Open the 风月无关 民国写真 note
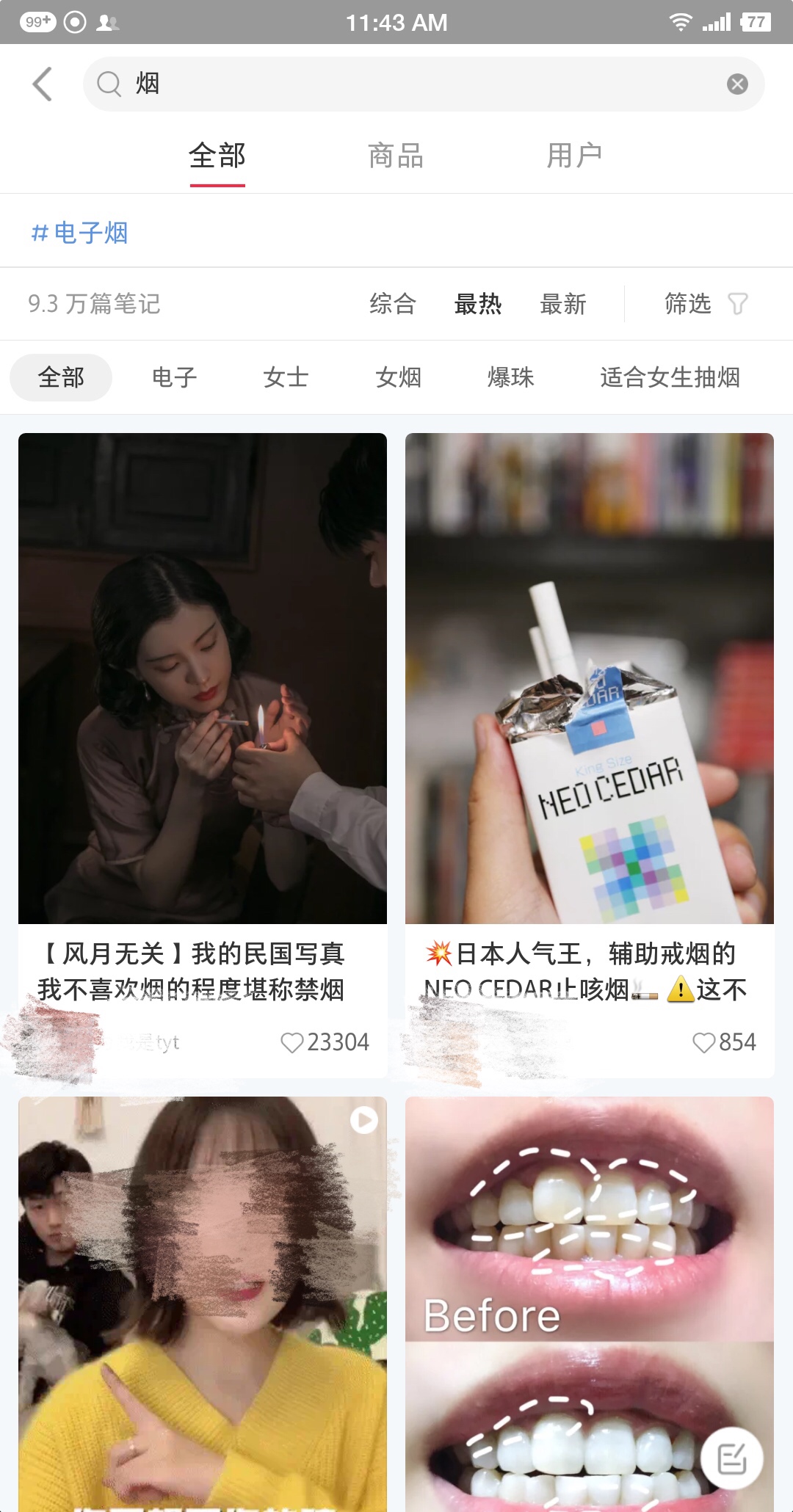Image resolution: width=793 pixels, height=1512 pixels. tap(203, 679)
